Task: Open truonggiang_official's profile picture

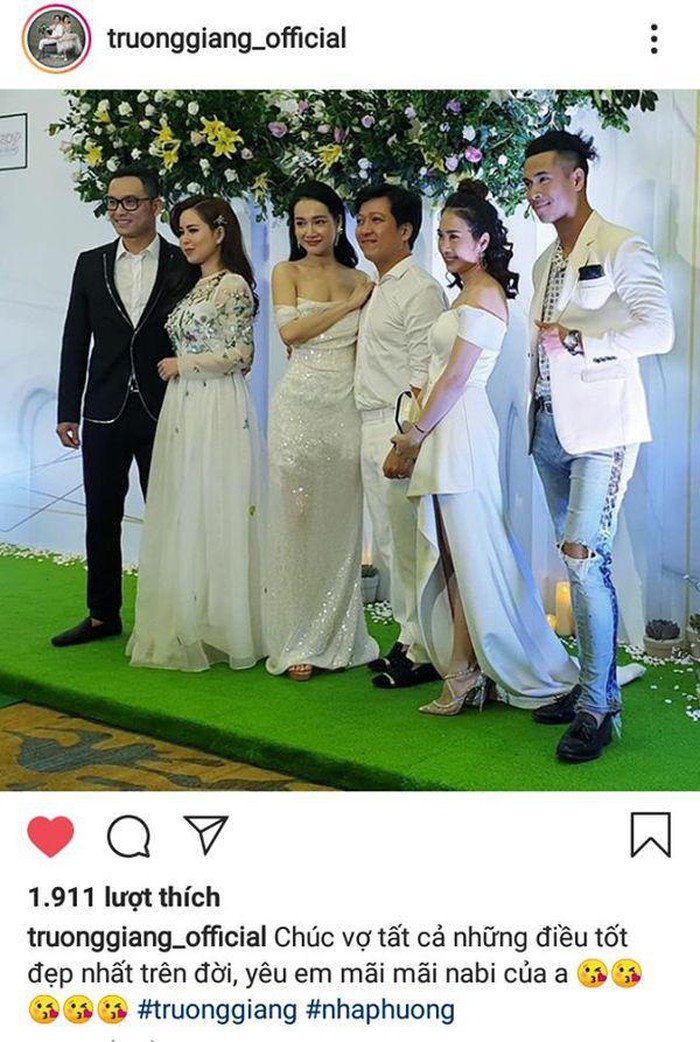Action: pos(56,39)
